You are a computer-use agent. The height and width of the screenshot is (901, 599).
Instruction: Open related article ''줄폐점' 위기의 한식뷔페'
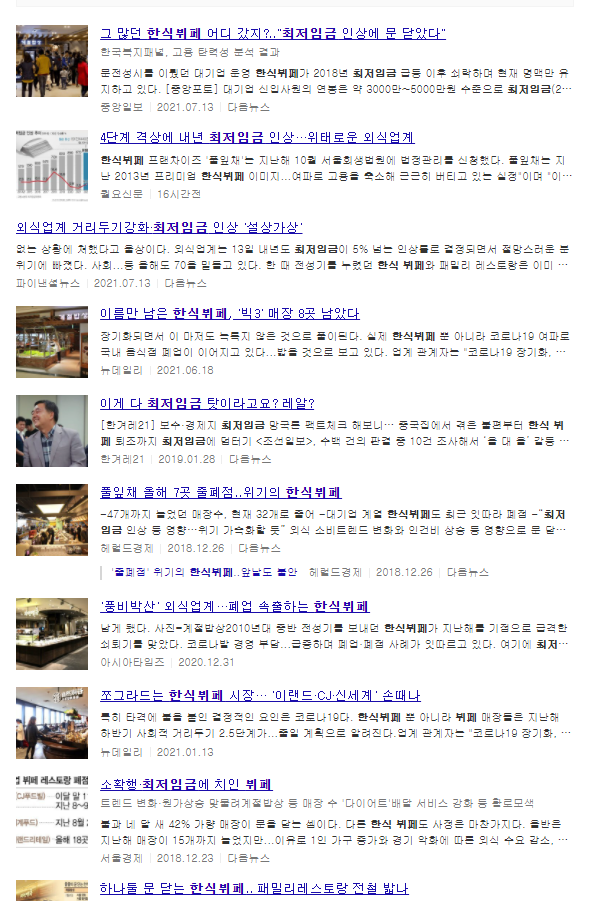pos(204,572)
